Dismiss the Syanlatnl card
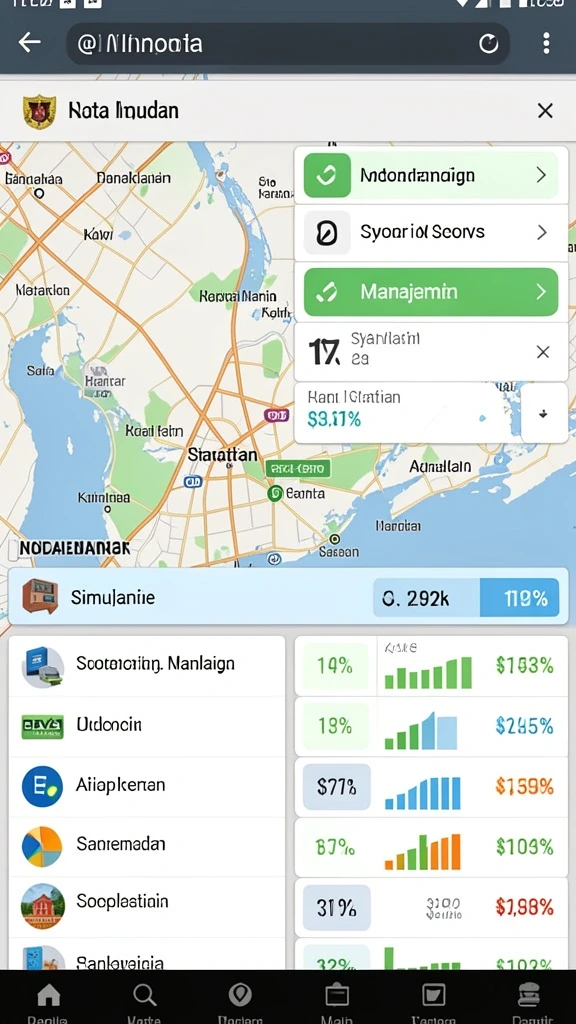Viewport: 576px width, 1024px height. click(543, 352)
